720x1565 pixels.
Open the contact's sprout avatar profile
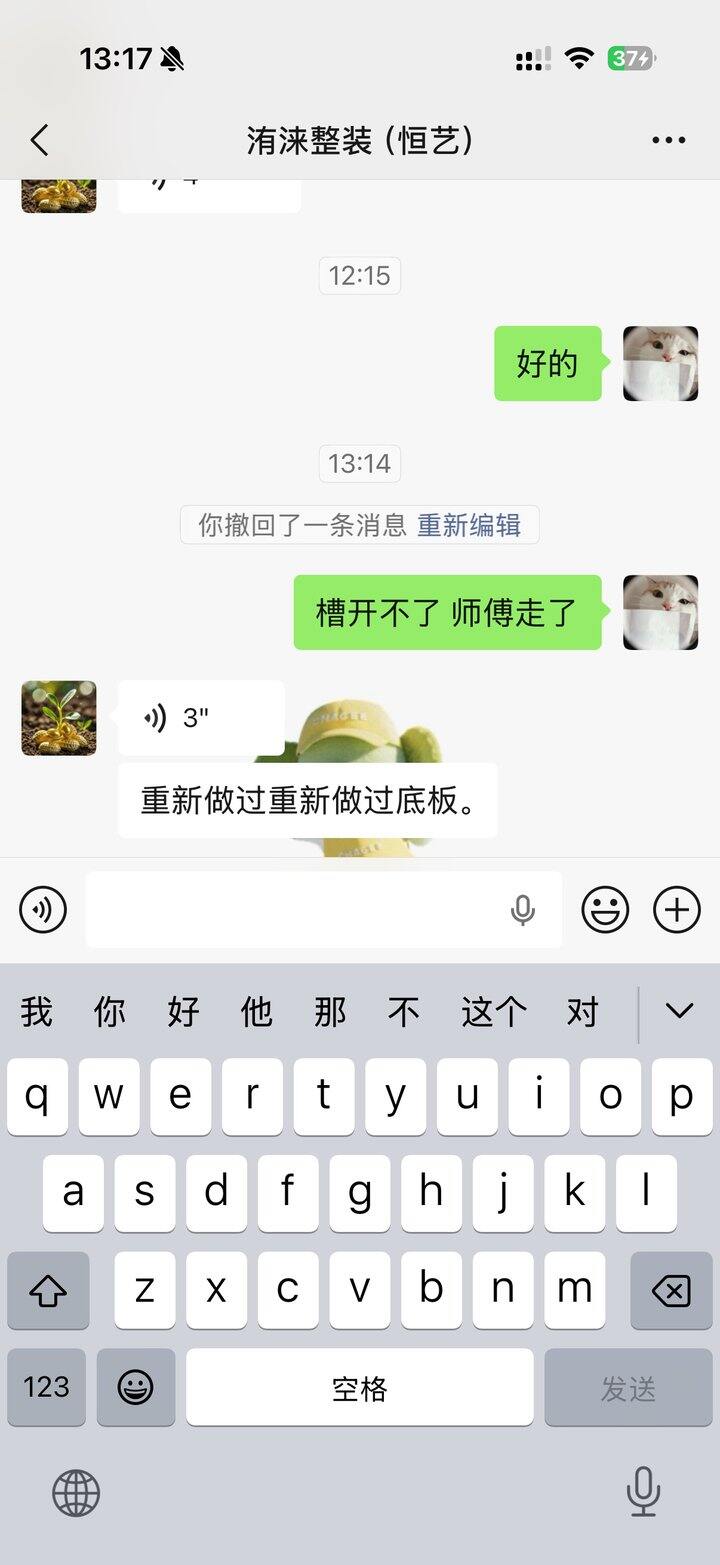[59, 718]
